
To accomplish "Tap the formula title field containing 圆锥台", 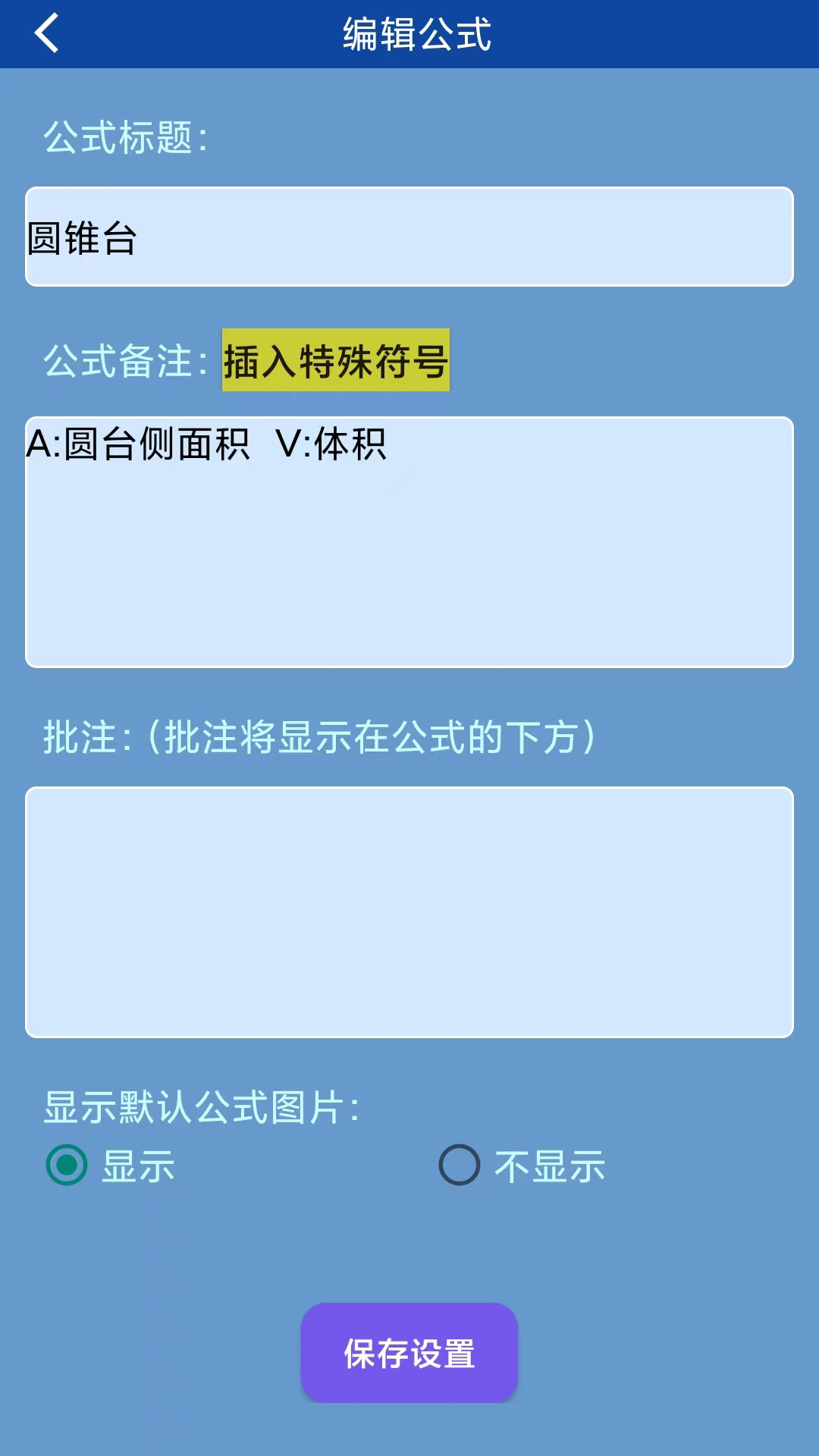I will [x=409, y=237].
